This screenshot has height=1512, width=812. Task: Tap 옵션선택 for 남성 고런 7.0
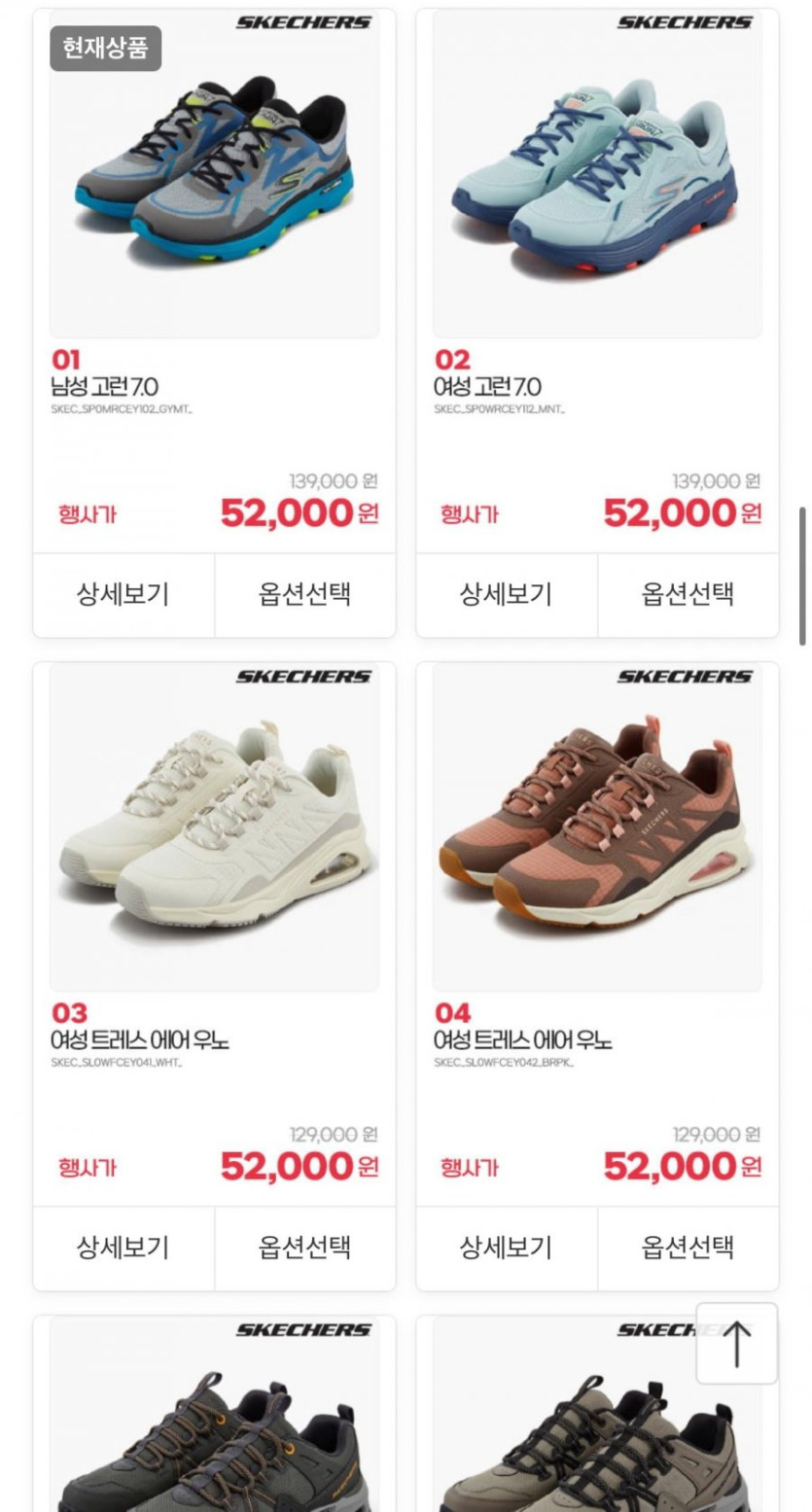pyautogui.click(x=305, y=594)
